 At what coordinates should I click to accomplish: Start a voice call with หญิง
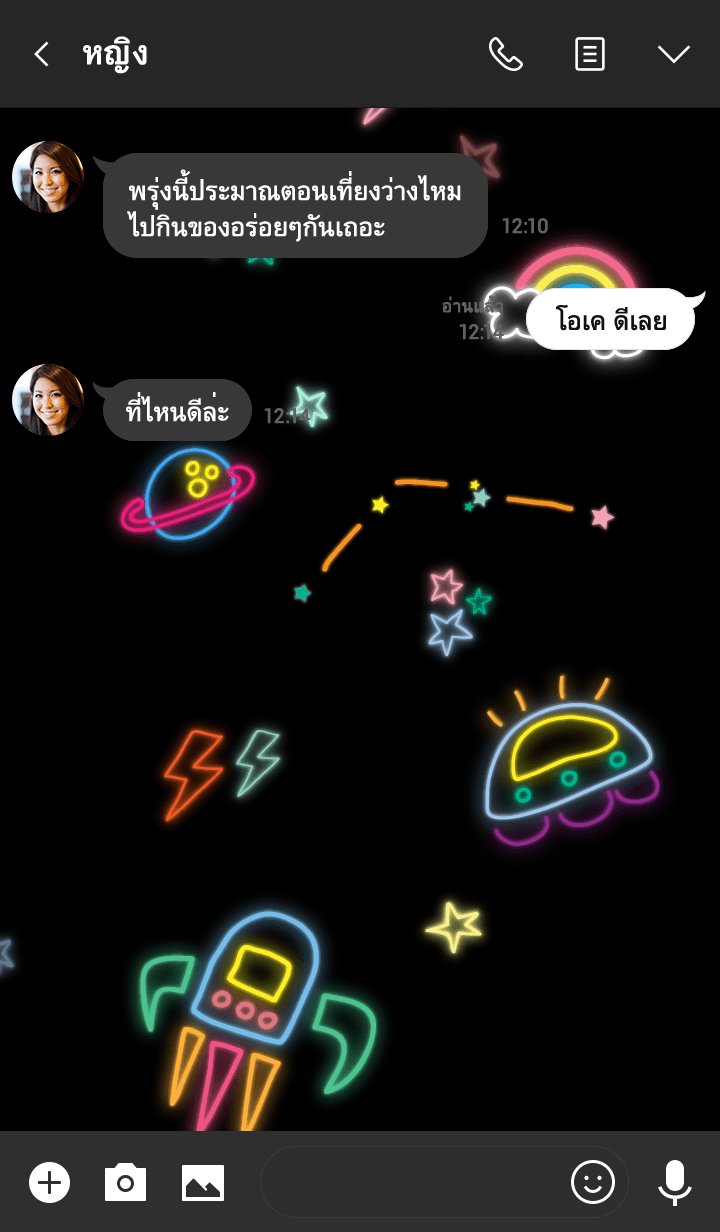tap(505, 54)
